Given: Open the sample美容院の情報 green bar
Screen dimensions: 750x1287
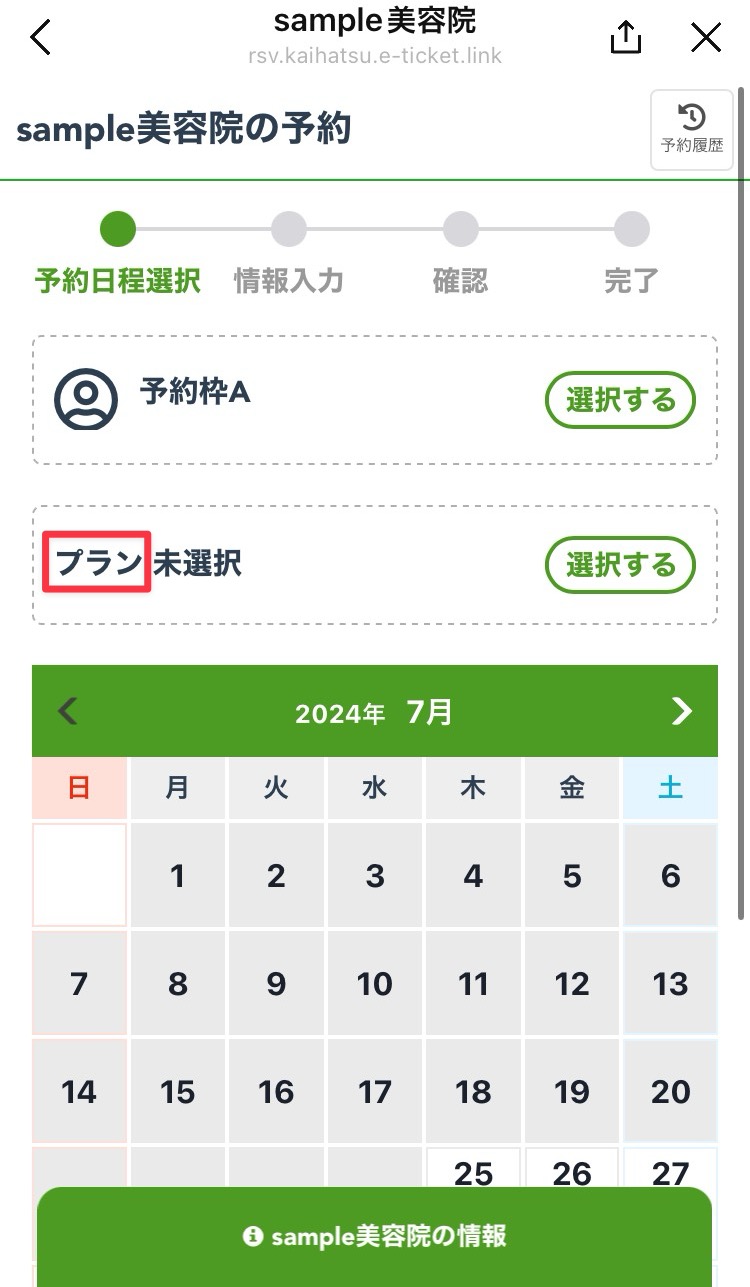Looking at the screenshot, I should (375, 1235).
